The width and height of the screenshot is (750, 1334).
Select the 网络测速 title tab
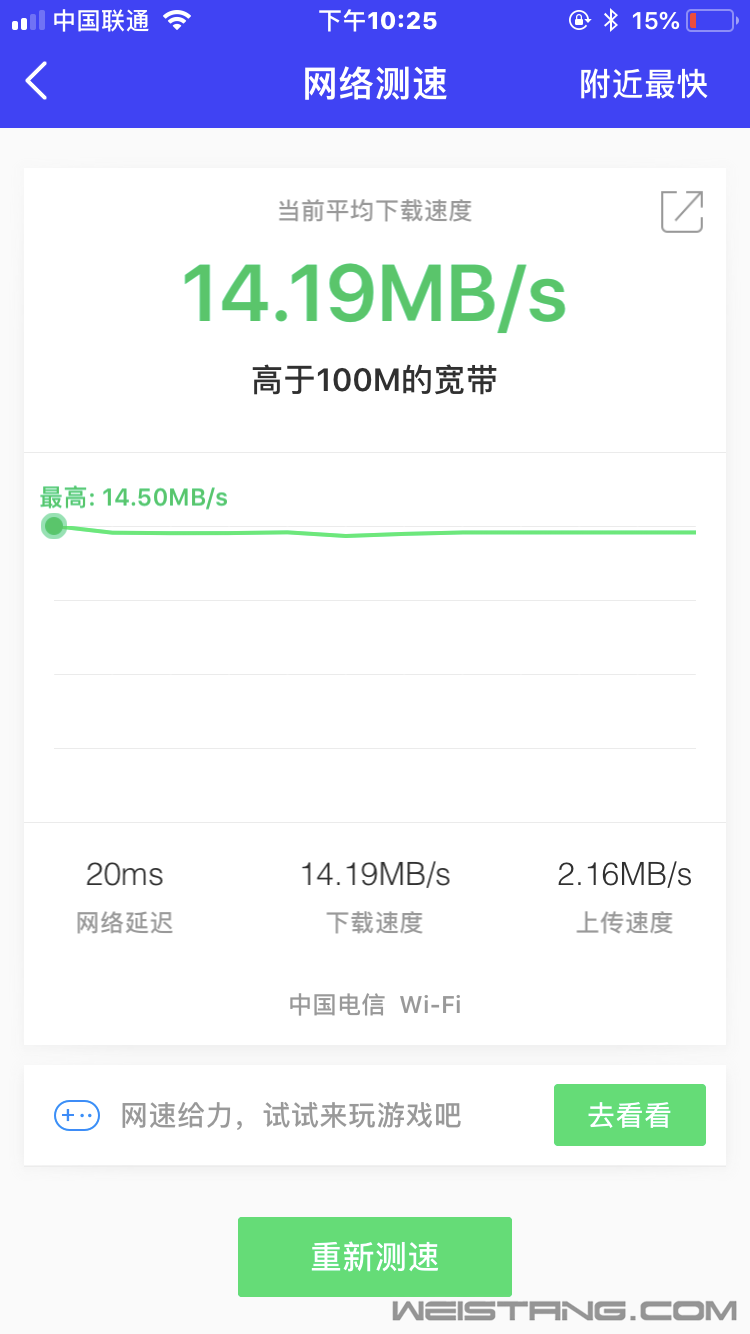(374, 84)
